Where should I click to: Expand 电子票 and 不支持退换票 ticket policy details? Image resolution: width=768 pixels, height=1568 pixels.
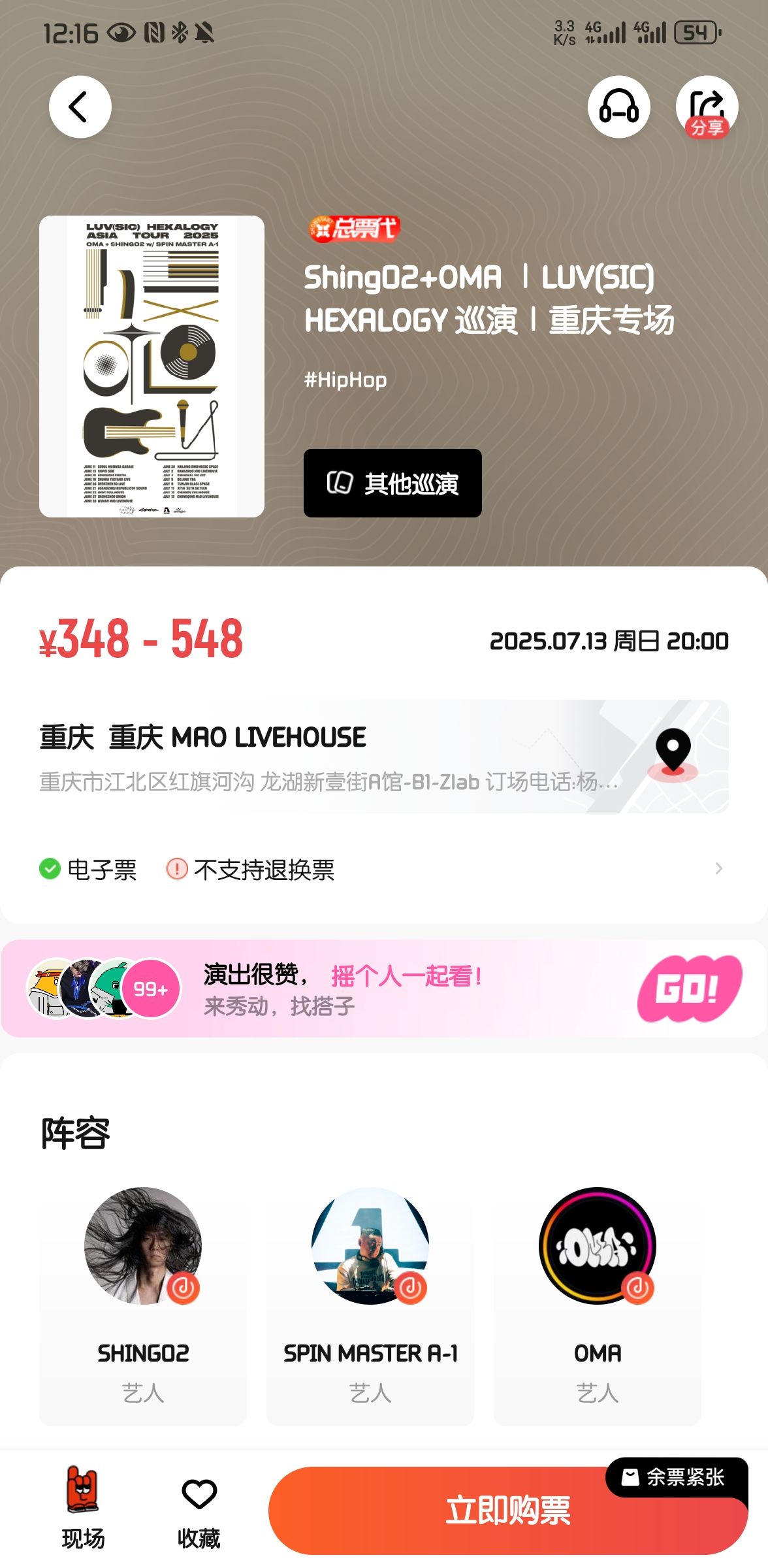click(384, 869)
